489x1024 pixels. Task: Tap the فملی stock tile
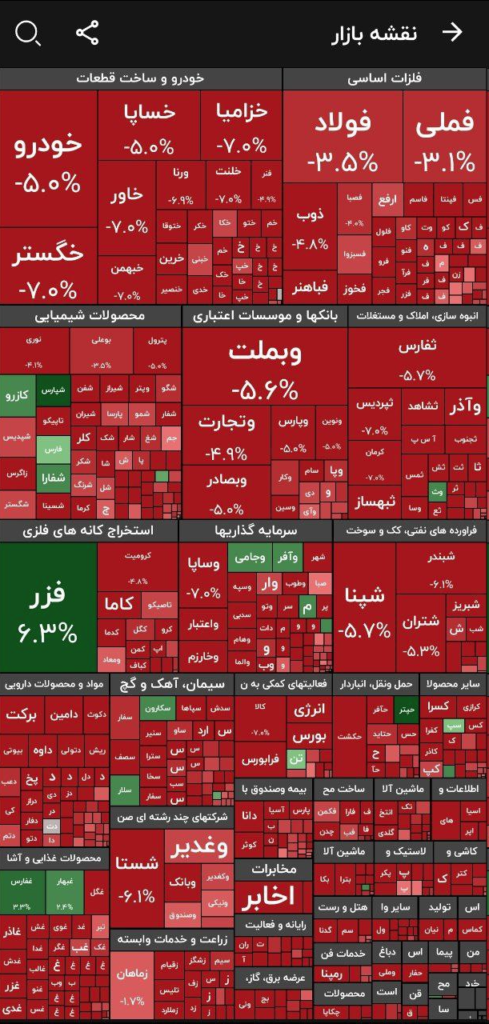tap(445, 136)
